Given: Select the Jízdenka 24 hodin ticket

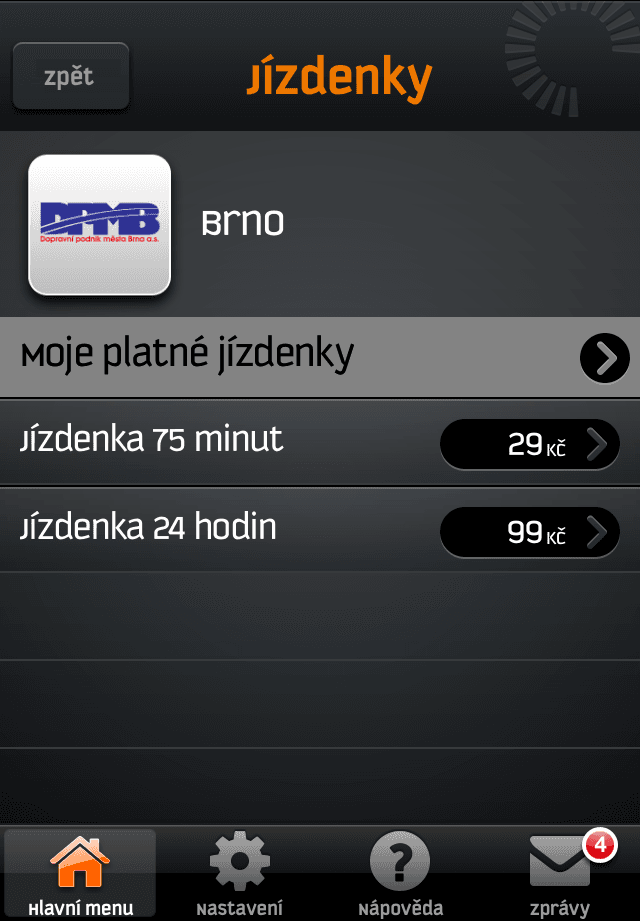Looking at the screenshot, I should pos(529,532).
